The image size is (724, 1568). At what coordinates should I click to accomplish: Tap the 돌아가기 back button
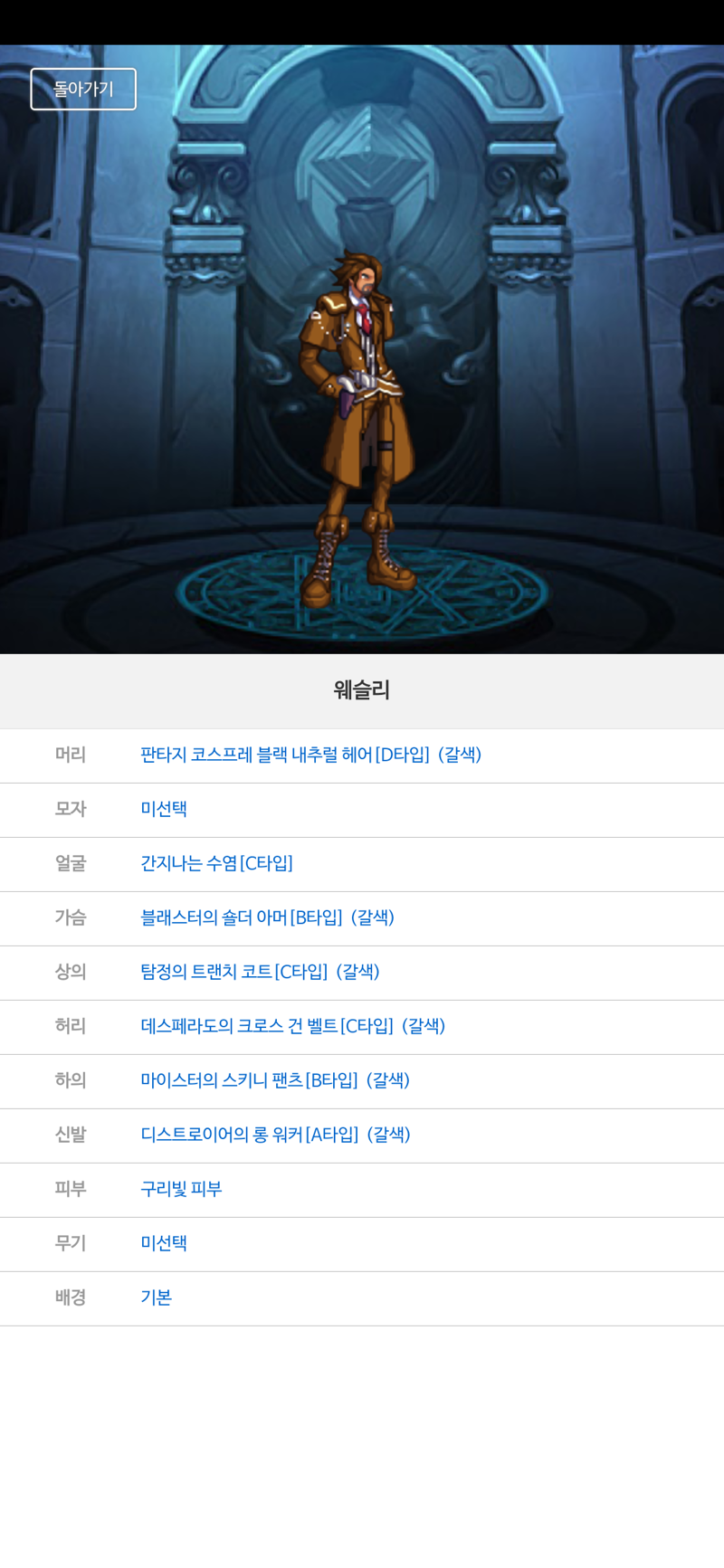83,89
